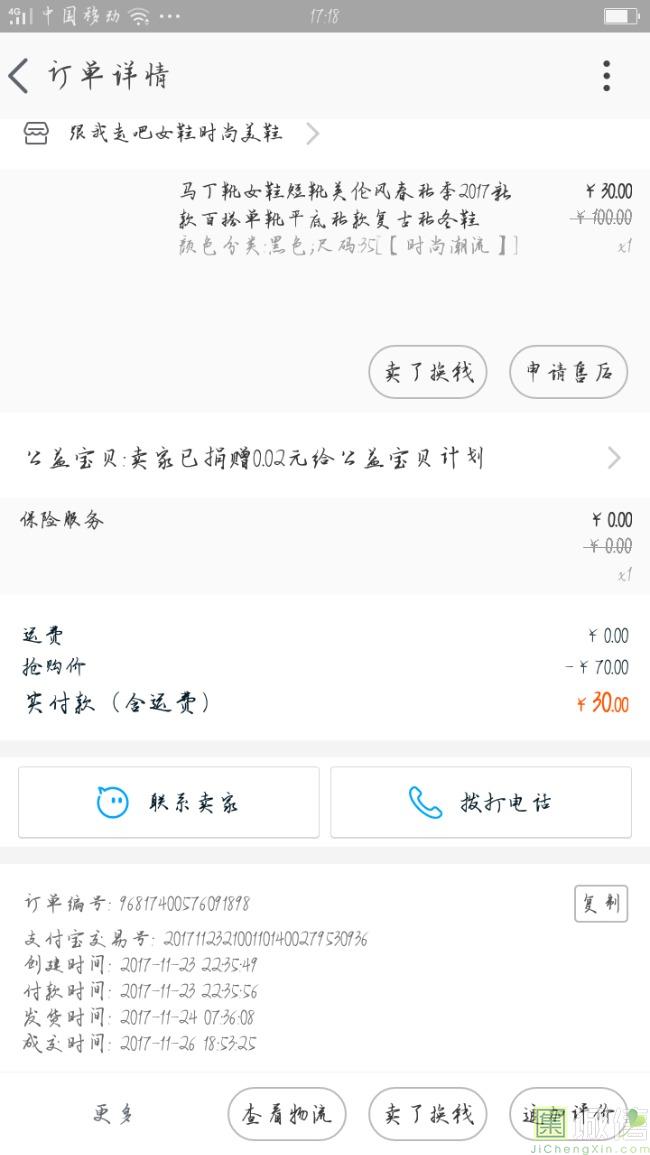Viewport: 650px width, 1155px height.
Task: Tap the 申请售后 button
Action: point(568,372)
